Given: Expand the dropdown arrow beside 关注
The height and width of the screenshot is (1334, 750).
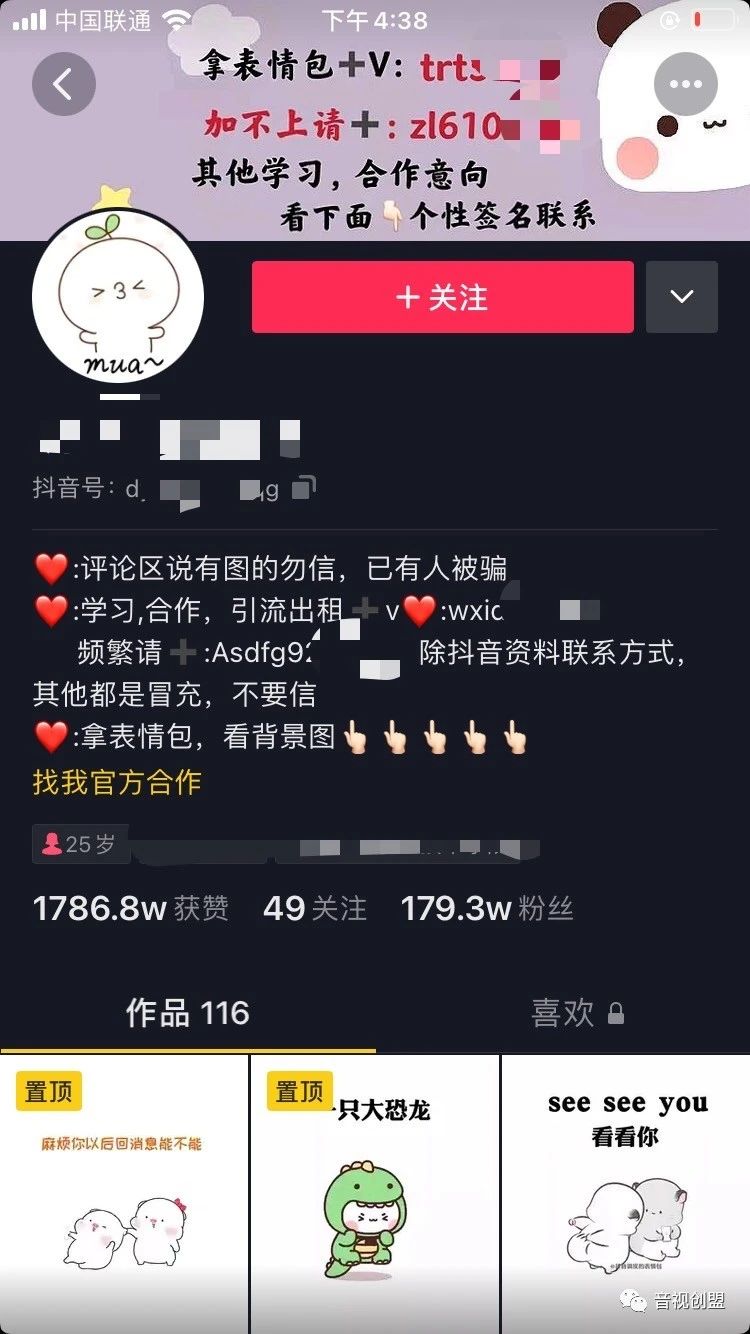Looking at the screenshot, I should 682,297.
